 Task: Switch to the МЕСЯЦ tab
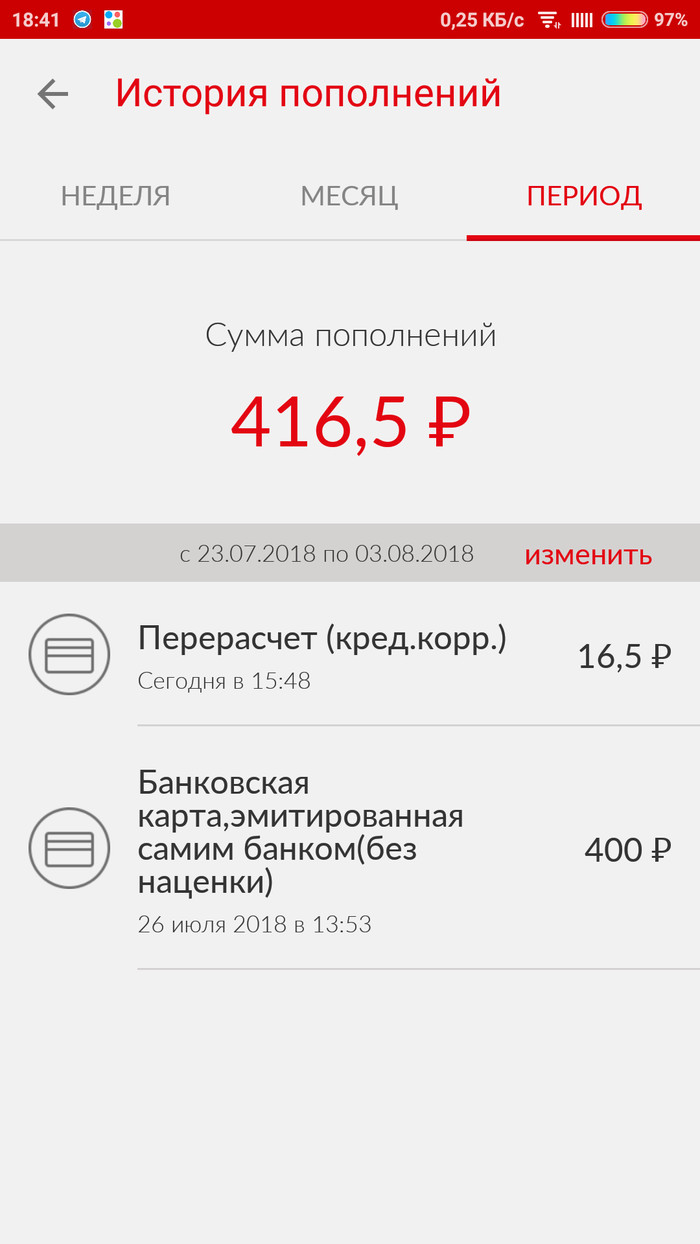click(x=349, y=196)
